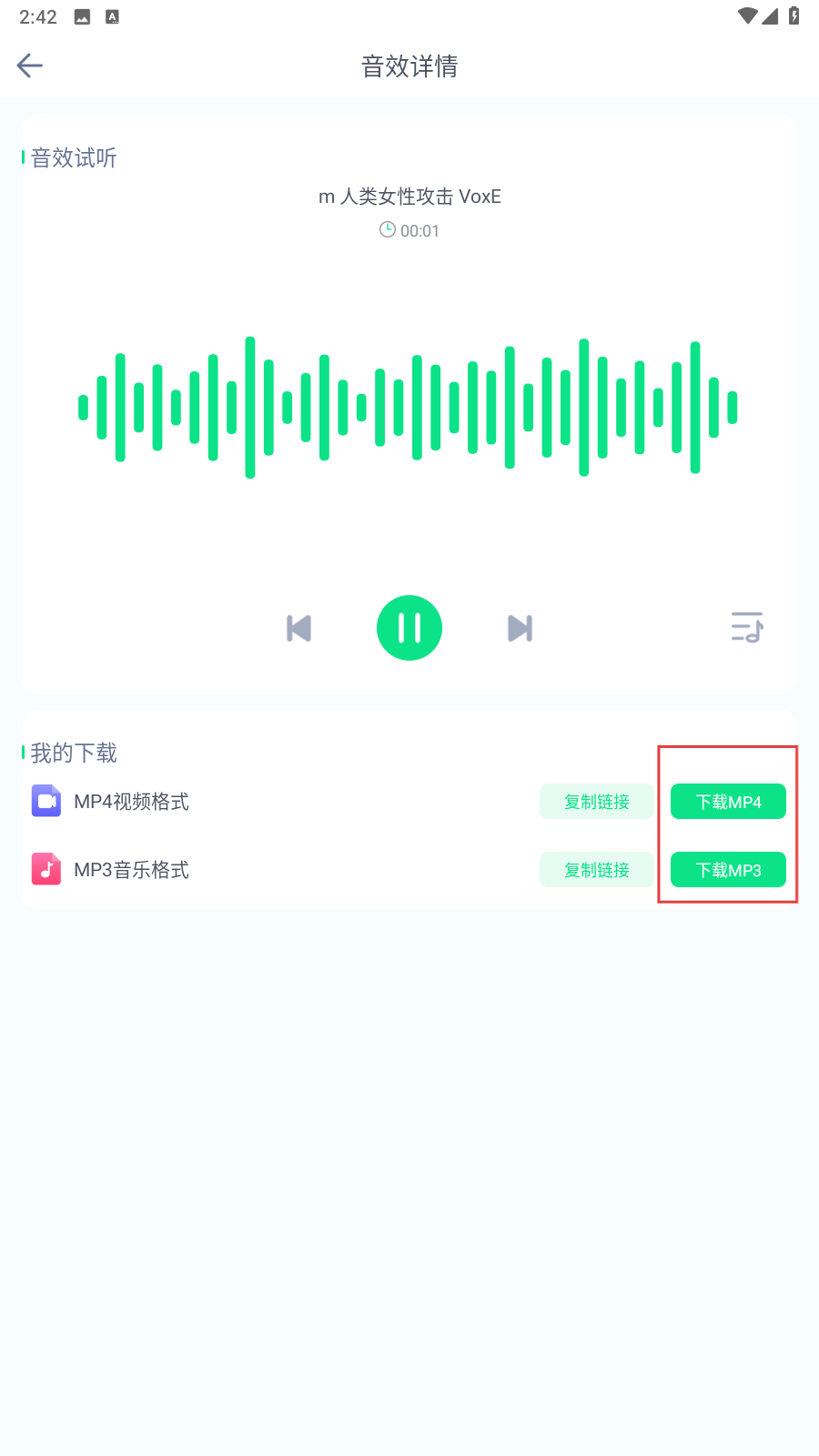The image size is (819, 1456).
Task: Select the 音效试听 section header
Action: click(x=71, y=158)
